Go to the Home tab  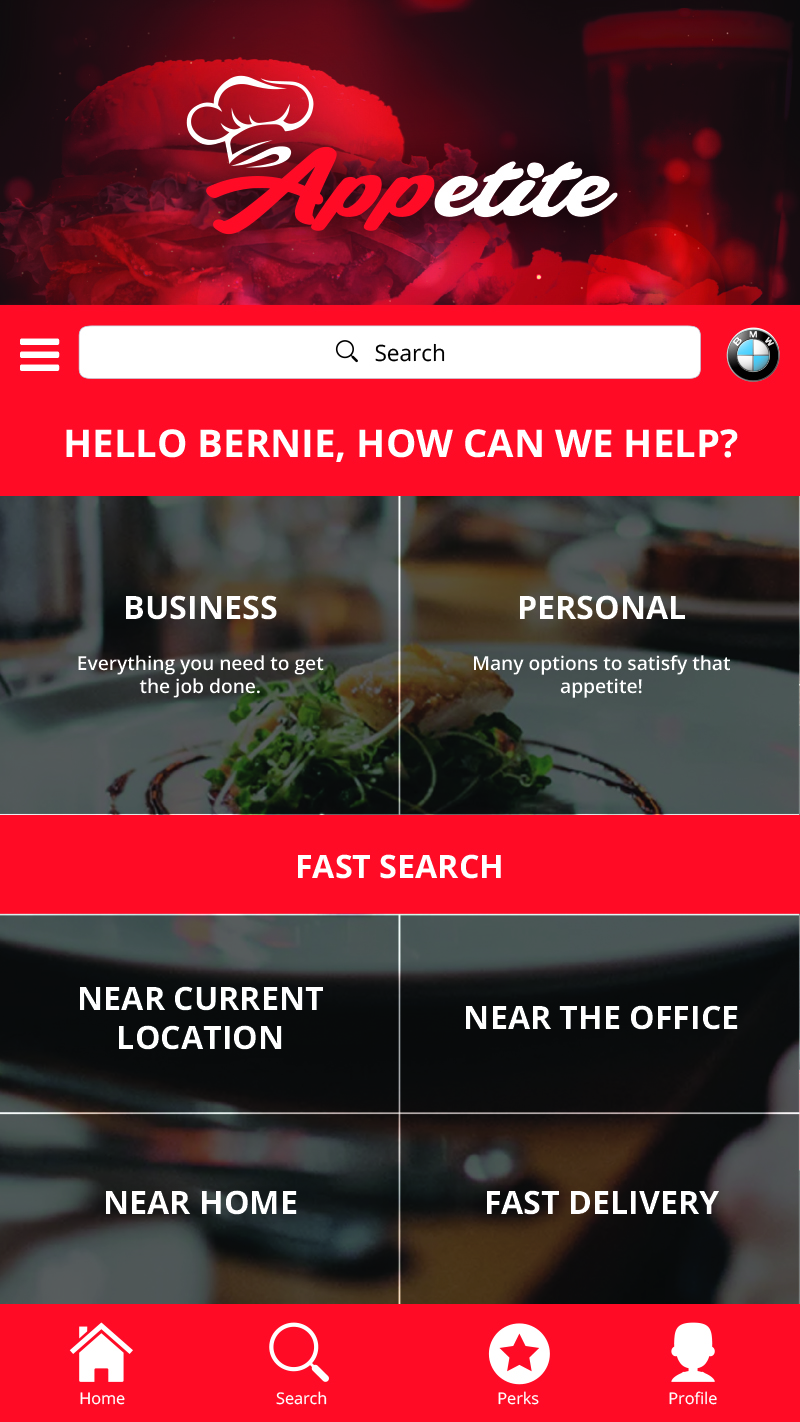tap(102, 1364)
